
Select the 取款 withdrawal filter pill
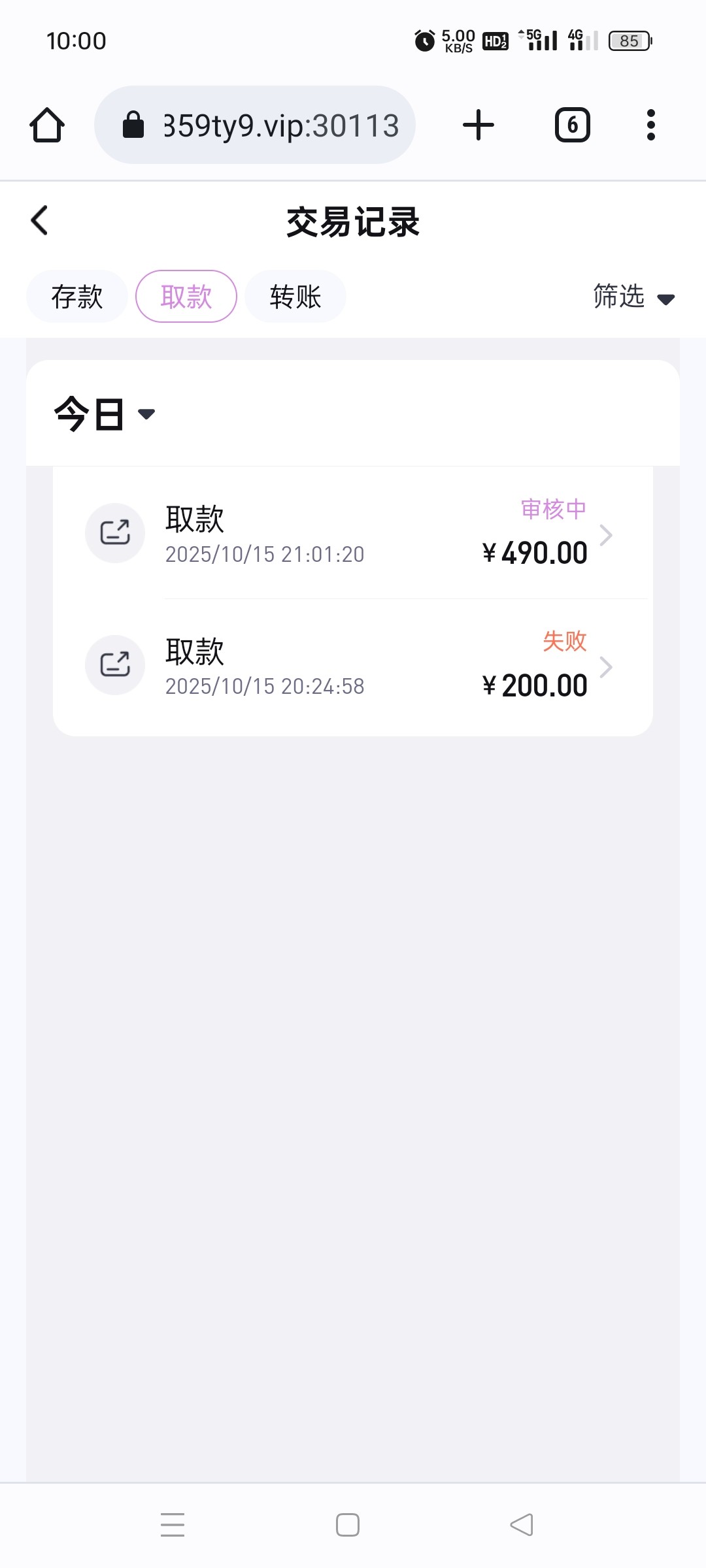click(x=185, y=296)
